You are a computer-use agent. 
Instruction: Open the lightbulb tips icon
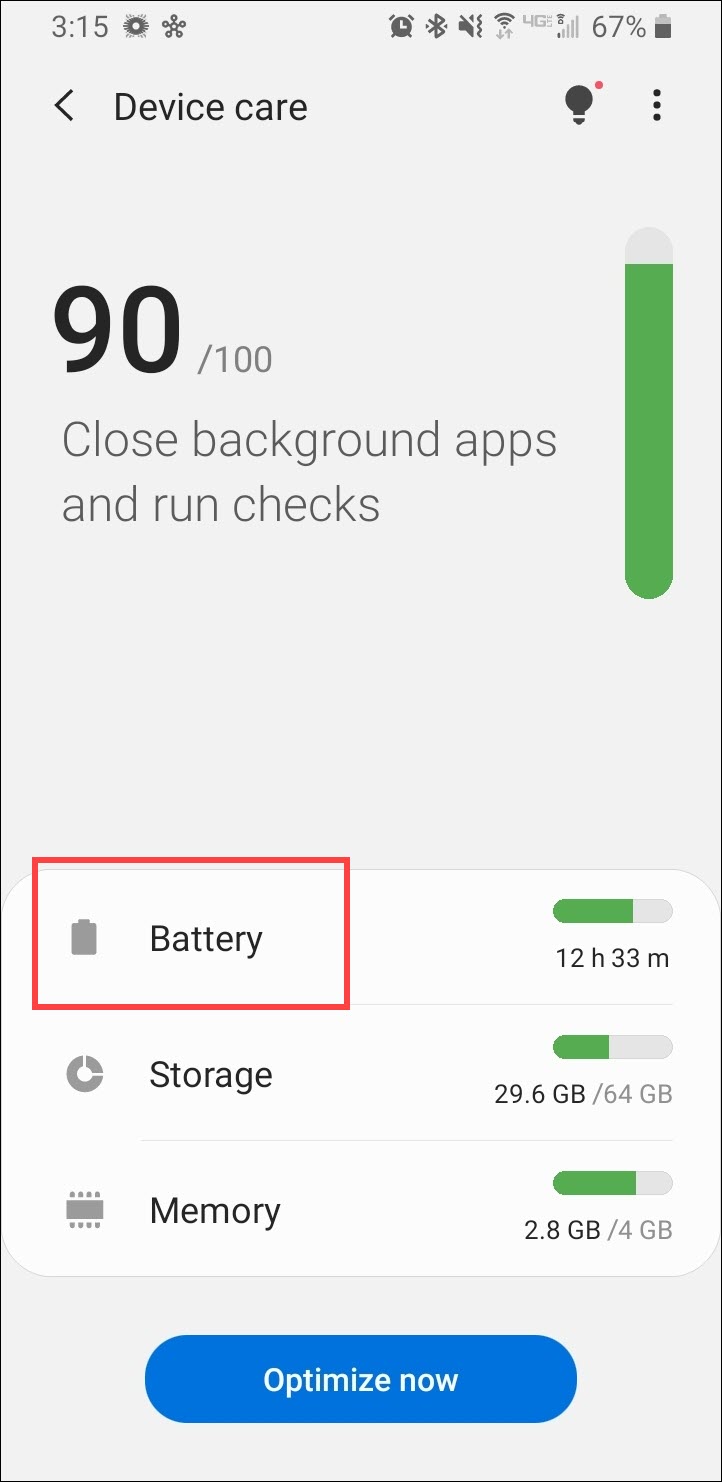(580, 104)
